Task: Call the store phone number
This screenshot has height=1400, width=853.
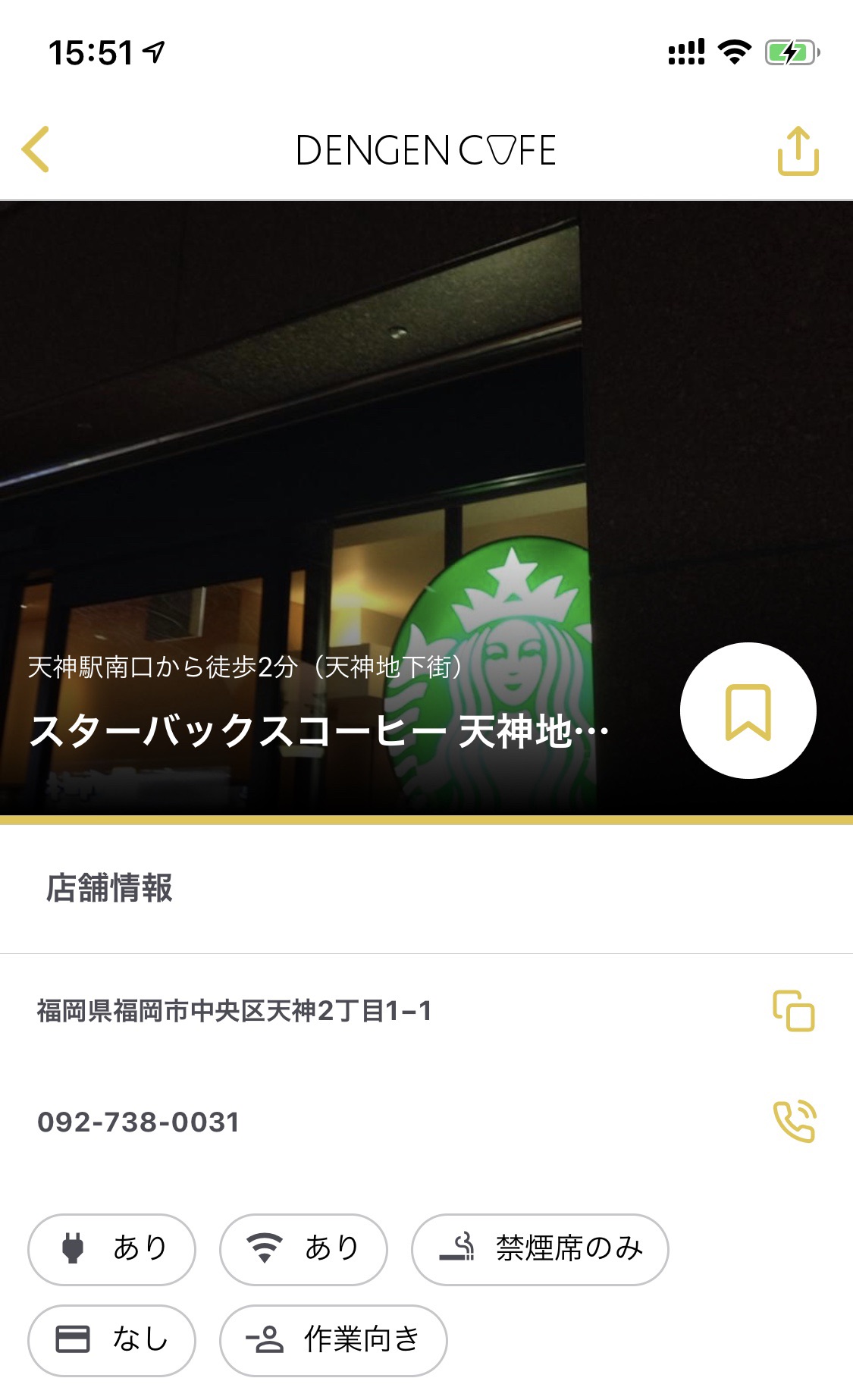Action: pos(793,1122)
